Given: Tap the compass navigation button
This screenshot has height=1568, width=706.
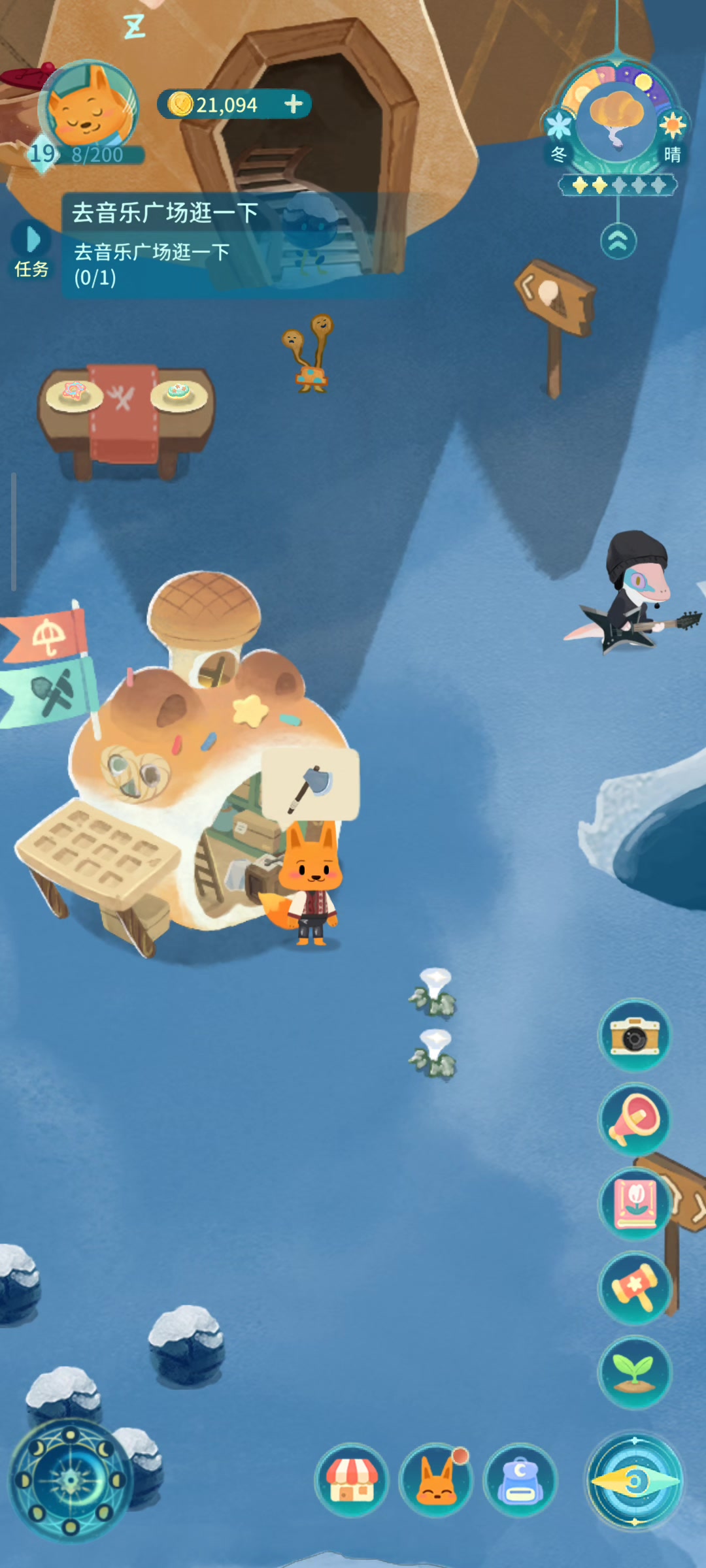Looking at the screenshot, I should 634,1480.
